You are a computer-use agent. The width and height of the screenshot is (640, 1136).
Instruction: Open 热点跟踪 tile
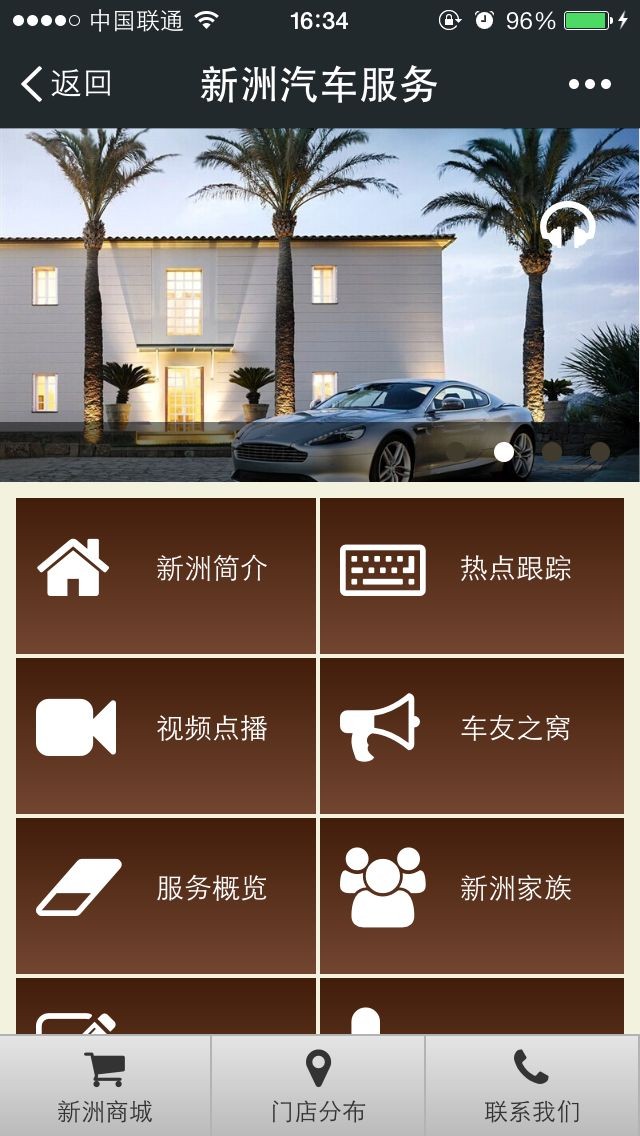[472, 575]
